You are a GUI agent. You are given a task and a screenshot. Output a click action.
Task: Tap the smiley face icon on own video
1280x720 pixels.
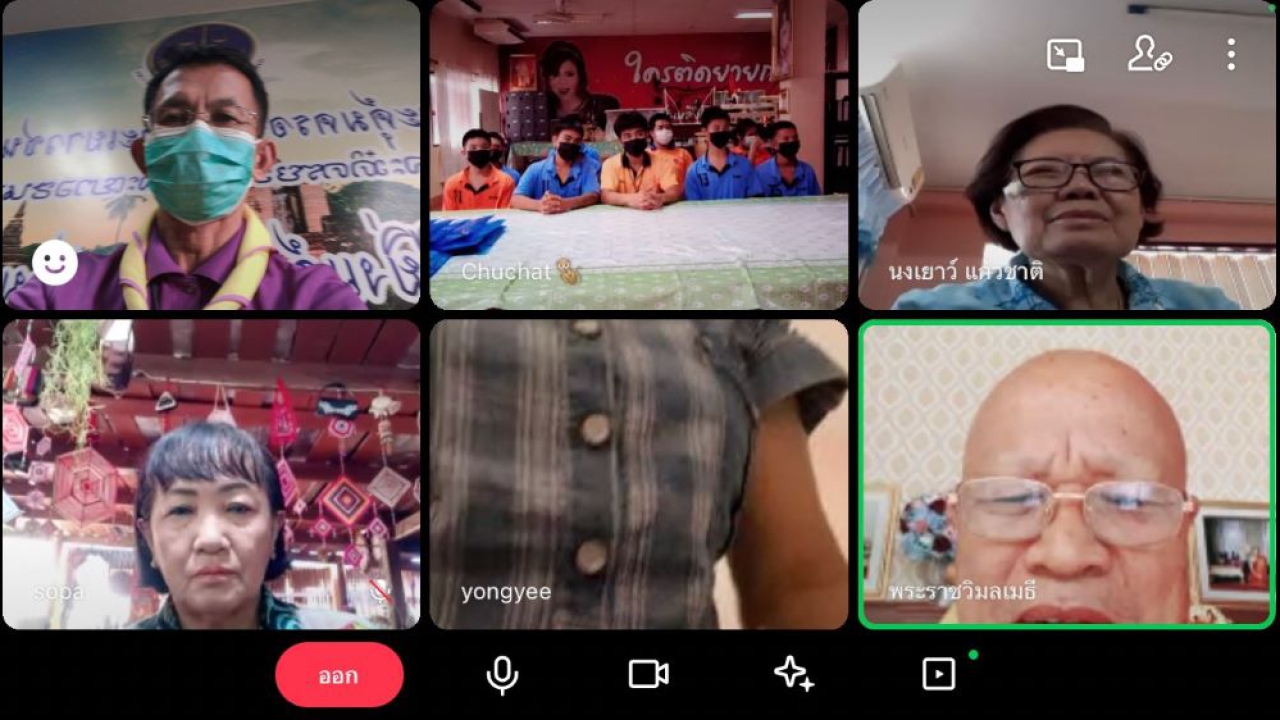tap(55, 263)
